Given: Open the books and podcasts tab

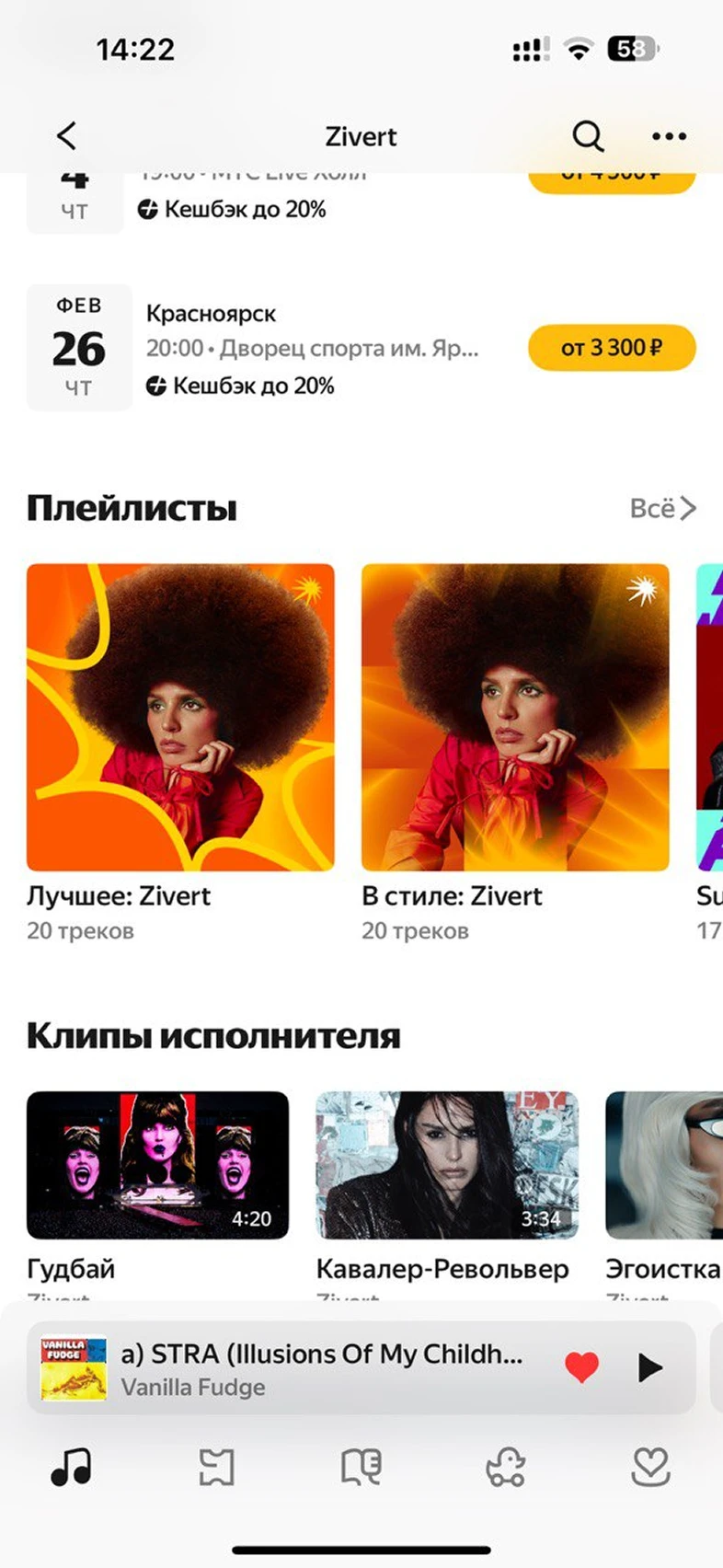Looking at the screenshot, I should click(361, 1467).
